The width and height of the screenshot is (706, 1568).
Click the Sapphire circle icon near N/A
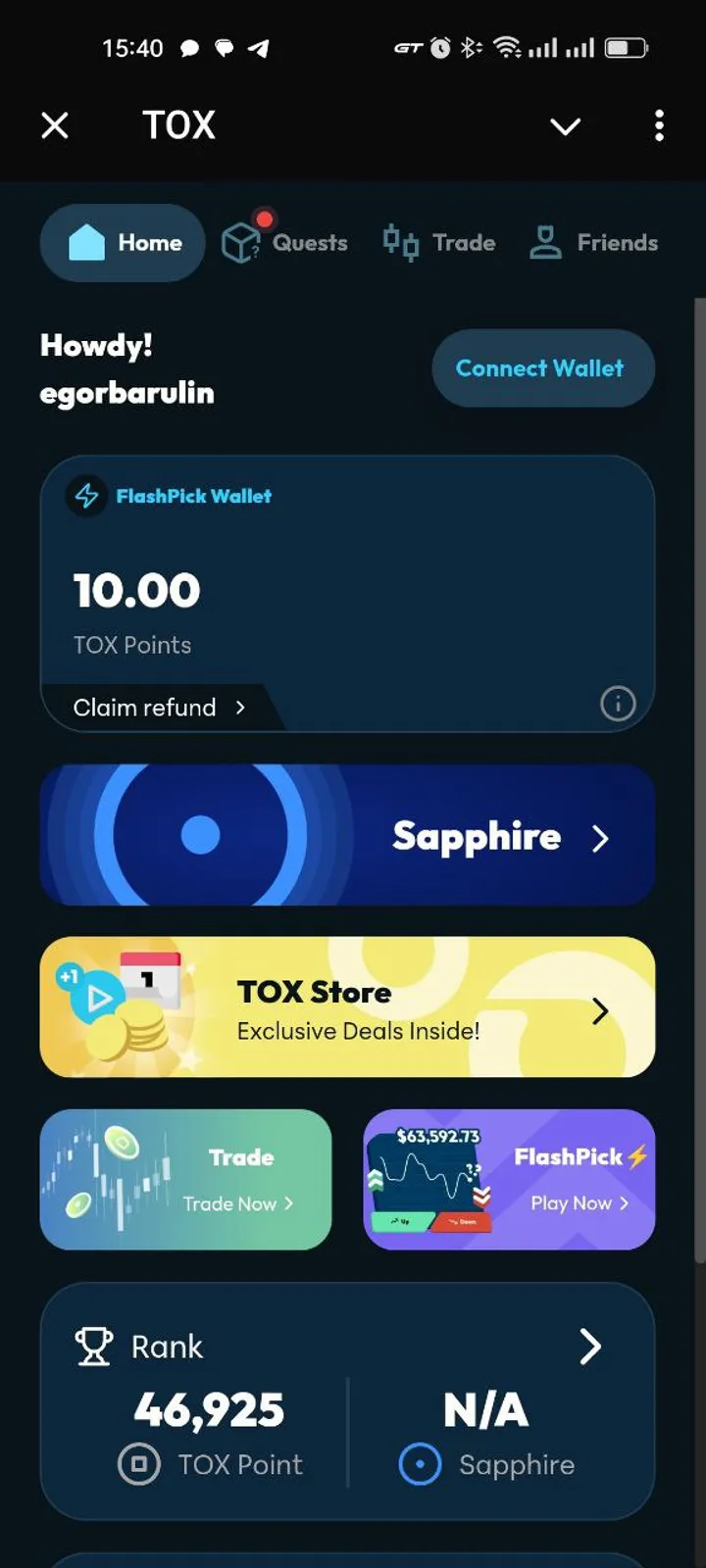coord(420,1466)
